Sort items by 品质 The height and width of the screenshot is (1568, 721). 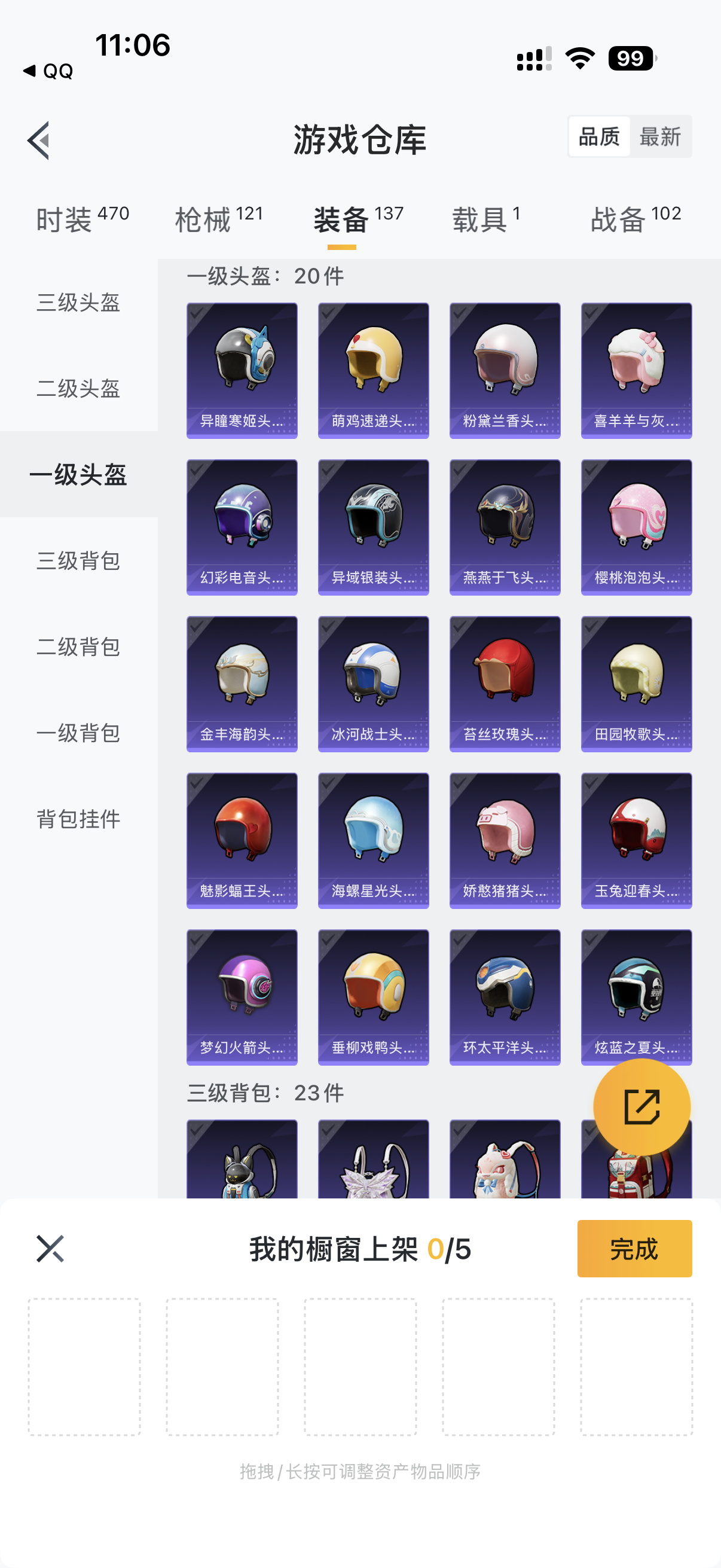pyautogui.click(x=598, y=137)
